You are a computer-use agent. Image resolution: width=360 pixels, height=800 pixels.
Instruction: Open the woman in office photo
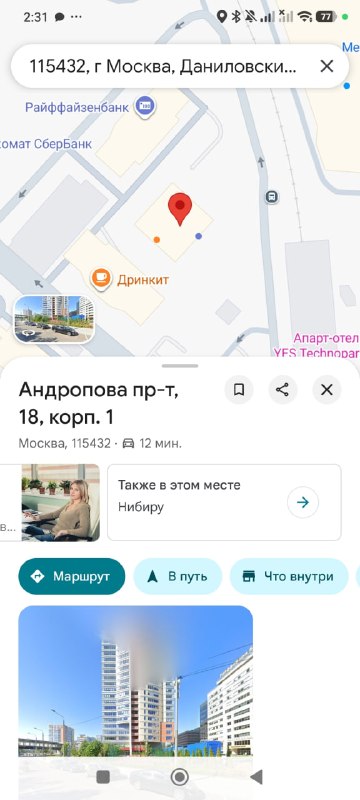pyautogui.click(x=61, y=502)
